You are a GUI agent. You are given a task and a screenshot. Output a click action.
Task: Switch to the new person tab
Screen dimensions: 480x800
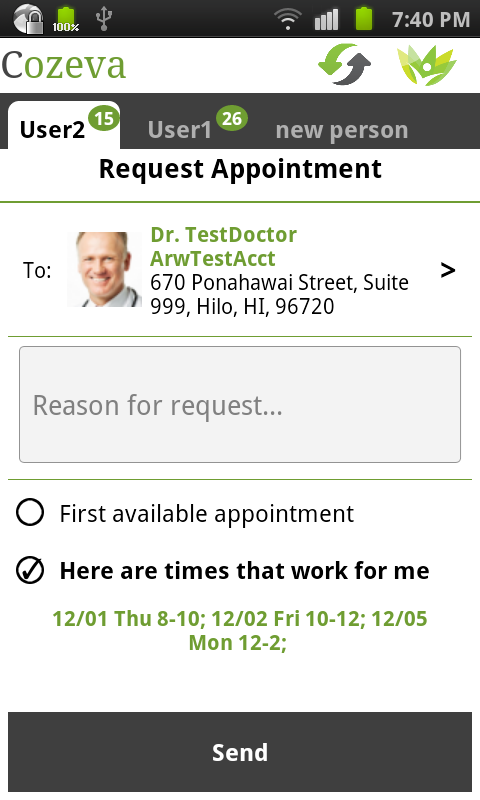tap(342, 130)
